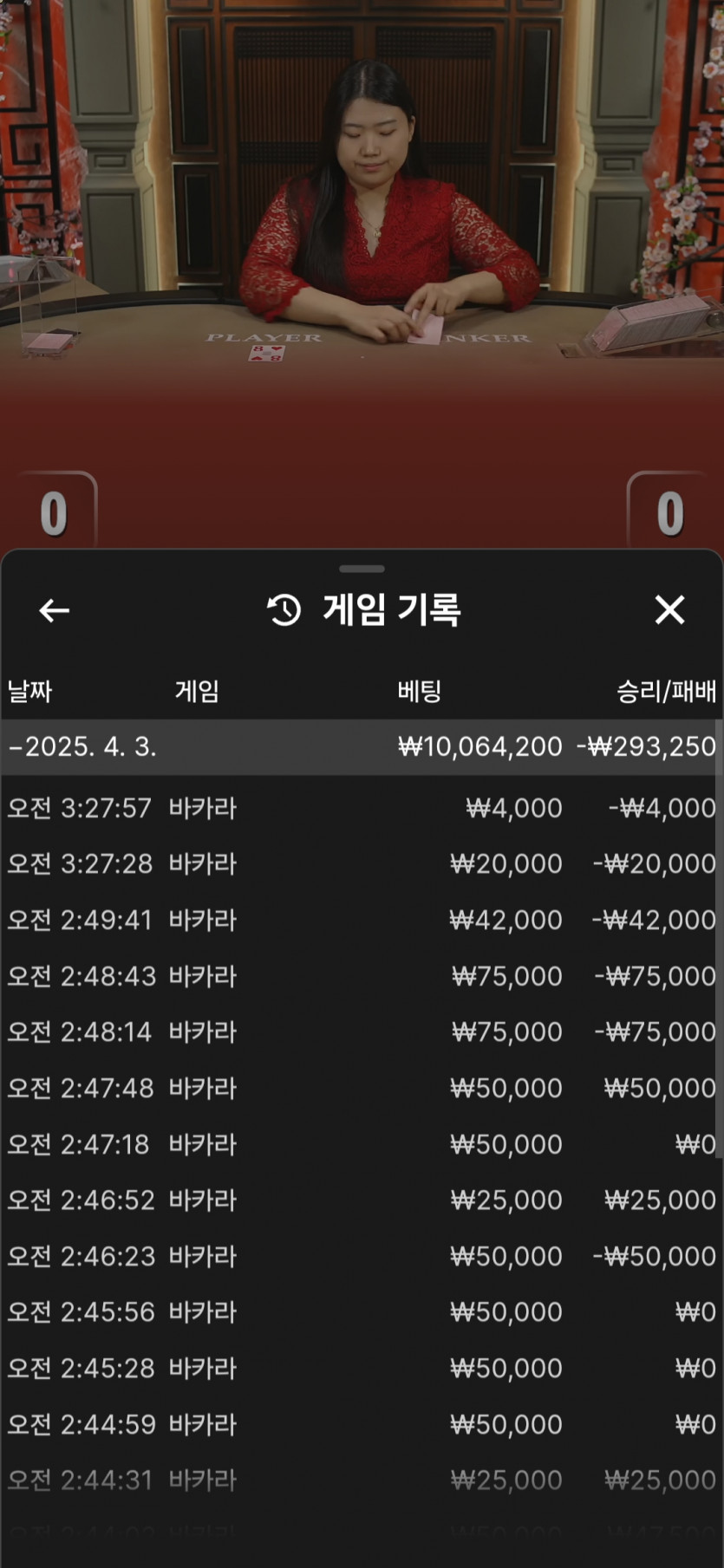
Task: Go back using the left arrow
Action: click(54, 610)
